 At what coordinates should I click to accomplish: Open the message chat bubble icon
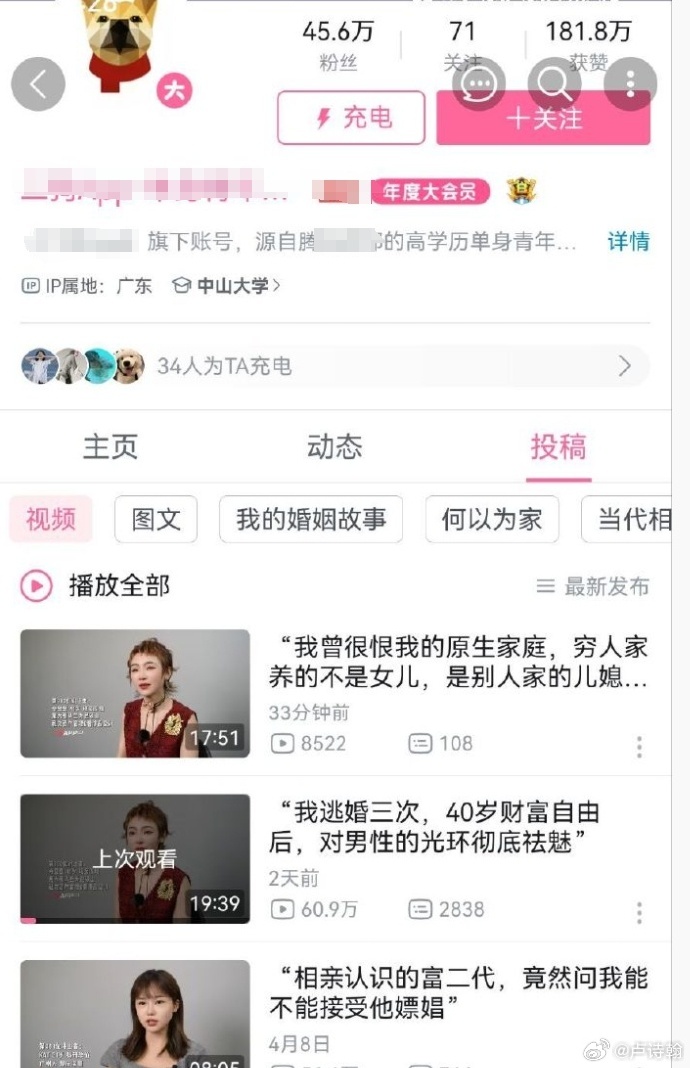(479, 84)
